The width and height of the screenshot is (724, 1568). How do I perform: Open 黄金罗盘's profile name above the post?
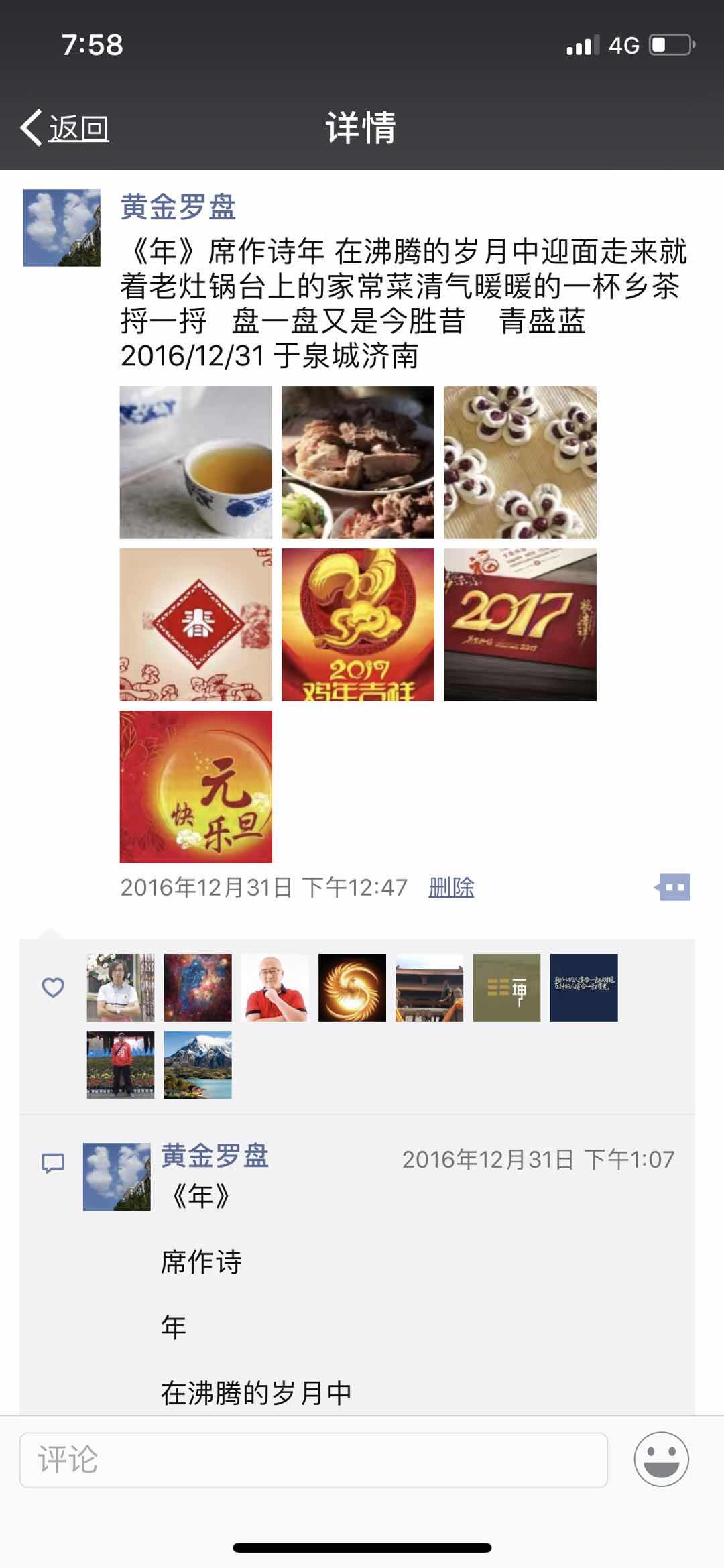click(178, 207)
